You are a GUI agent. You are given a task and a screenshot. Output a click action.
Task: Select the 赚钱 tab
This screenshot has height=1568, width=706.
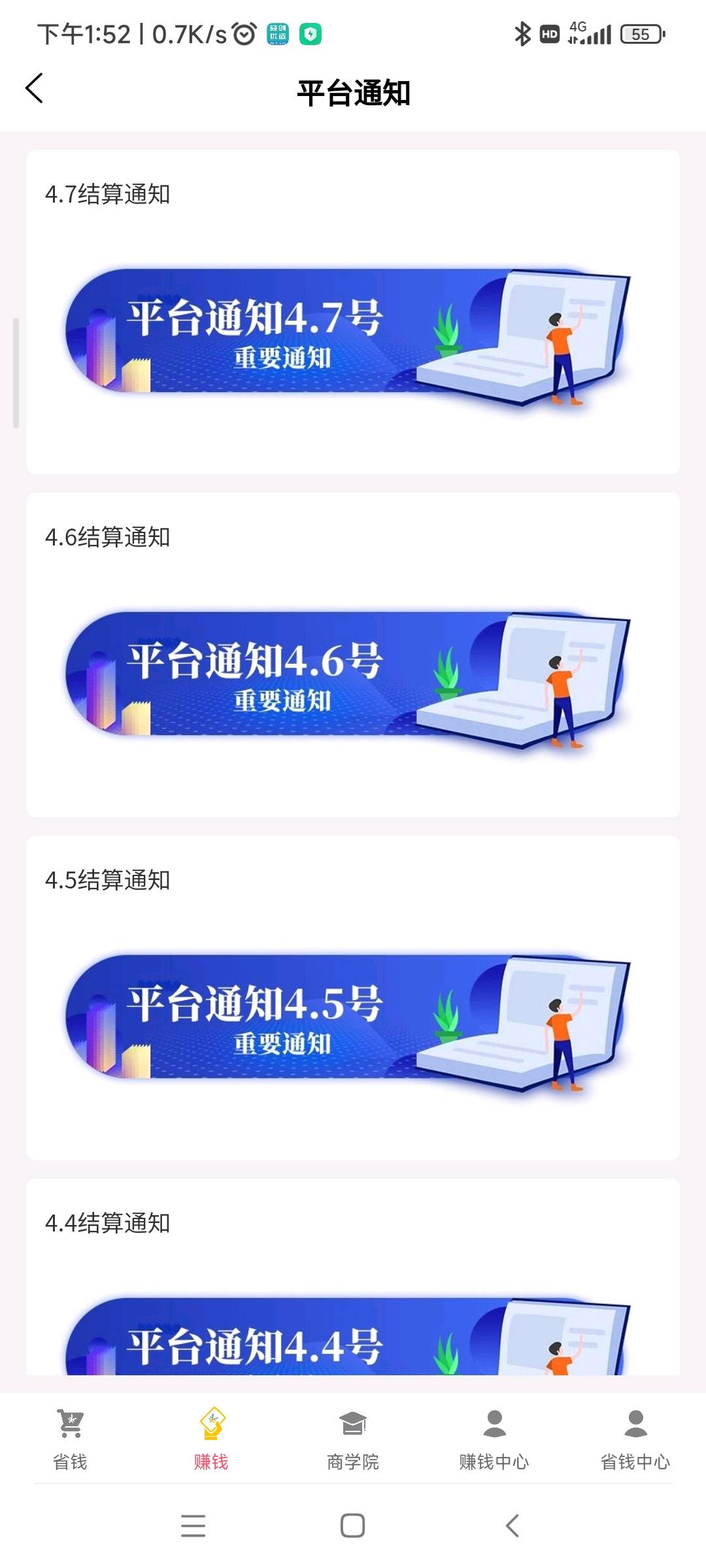(211, 1440)
